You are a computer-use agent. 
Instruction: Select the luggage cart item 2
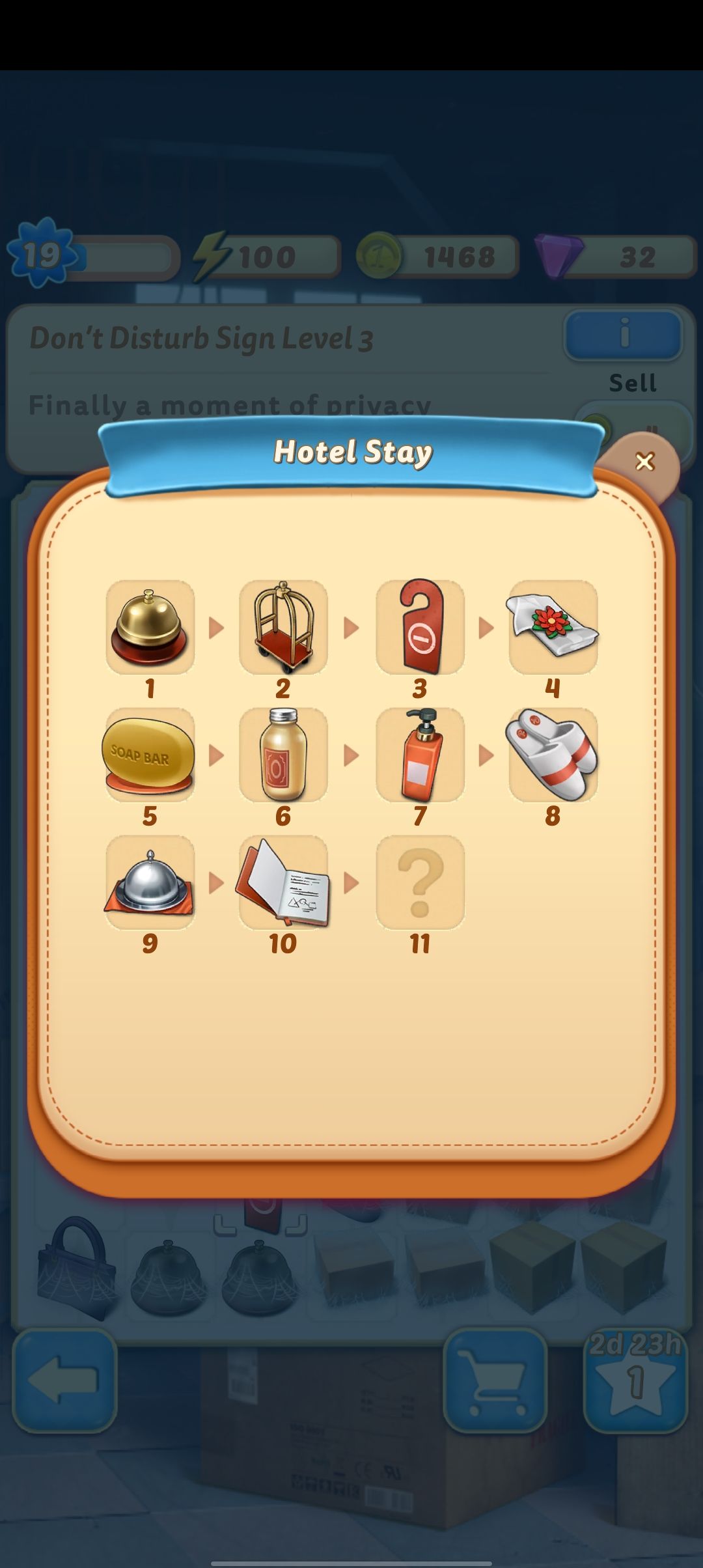click(x=285, y=627)
